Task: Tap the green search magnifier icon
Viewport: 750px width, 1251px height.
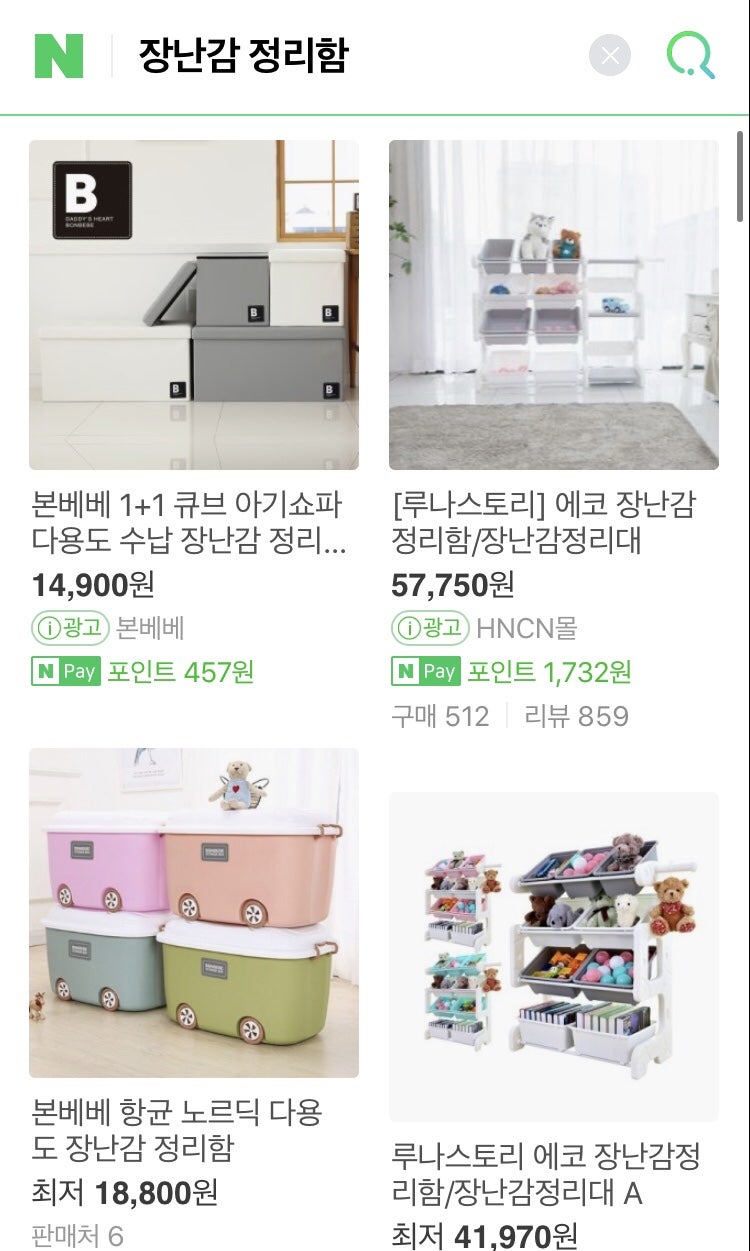Action: point(691,55)
